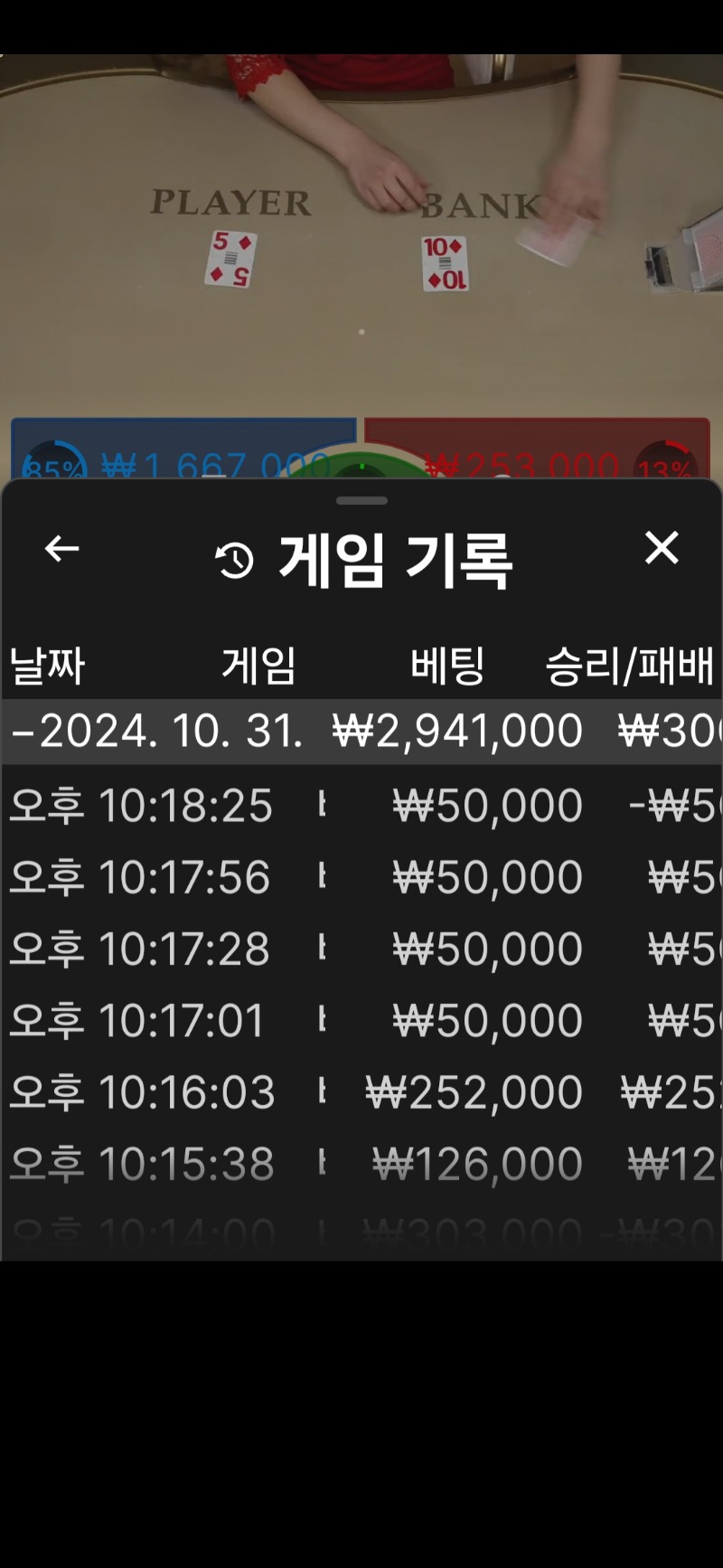Close the 게임 기록 panel
Image resolution: width=723 pixels, height=1568 pixels.
pyautogui.click(x=662, y=548)
